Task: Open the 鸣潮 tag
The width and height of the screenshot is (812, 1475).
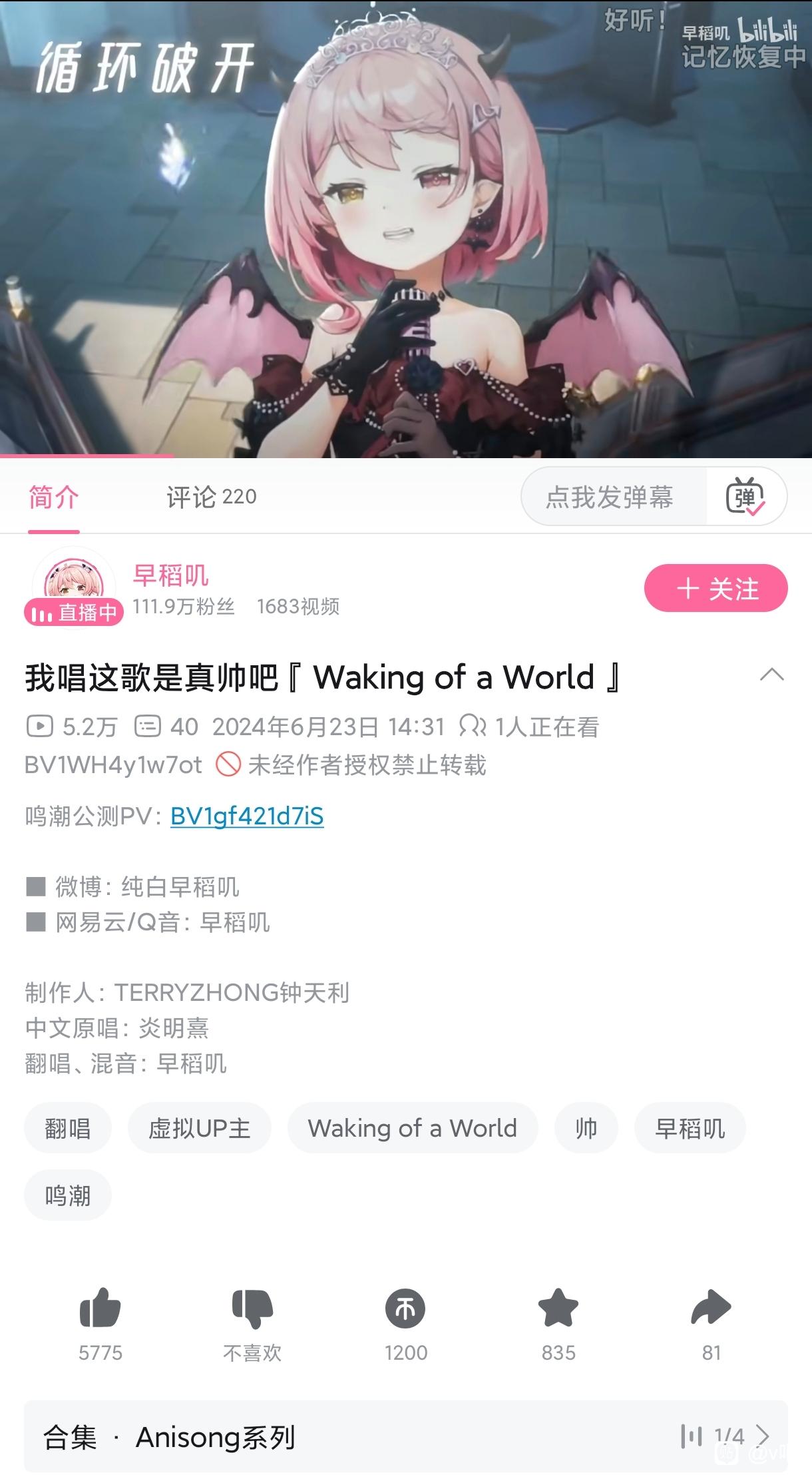Action: [x=68, y=1195]
